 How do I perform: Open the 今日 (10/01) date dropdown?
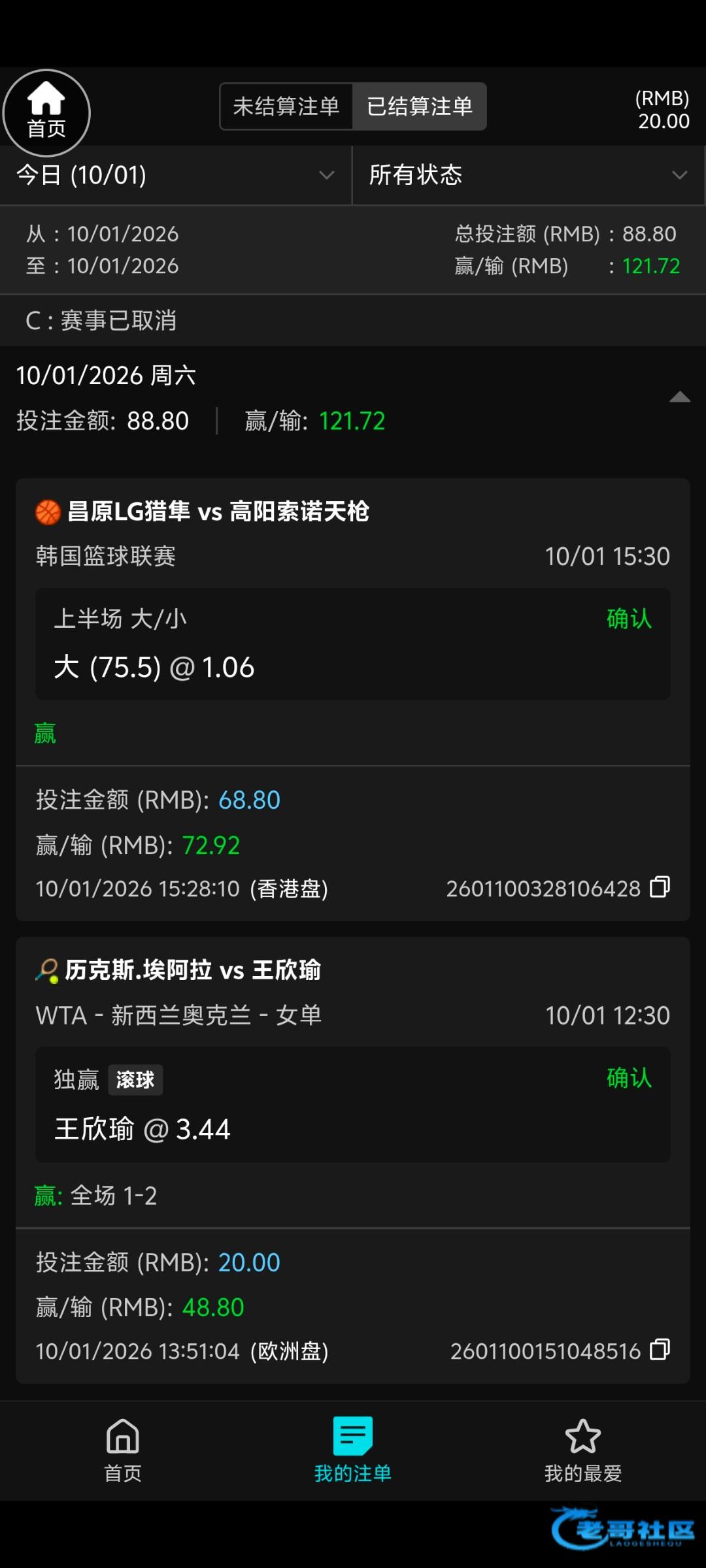[x=175, y=175]
